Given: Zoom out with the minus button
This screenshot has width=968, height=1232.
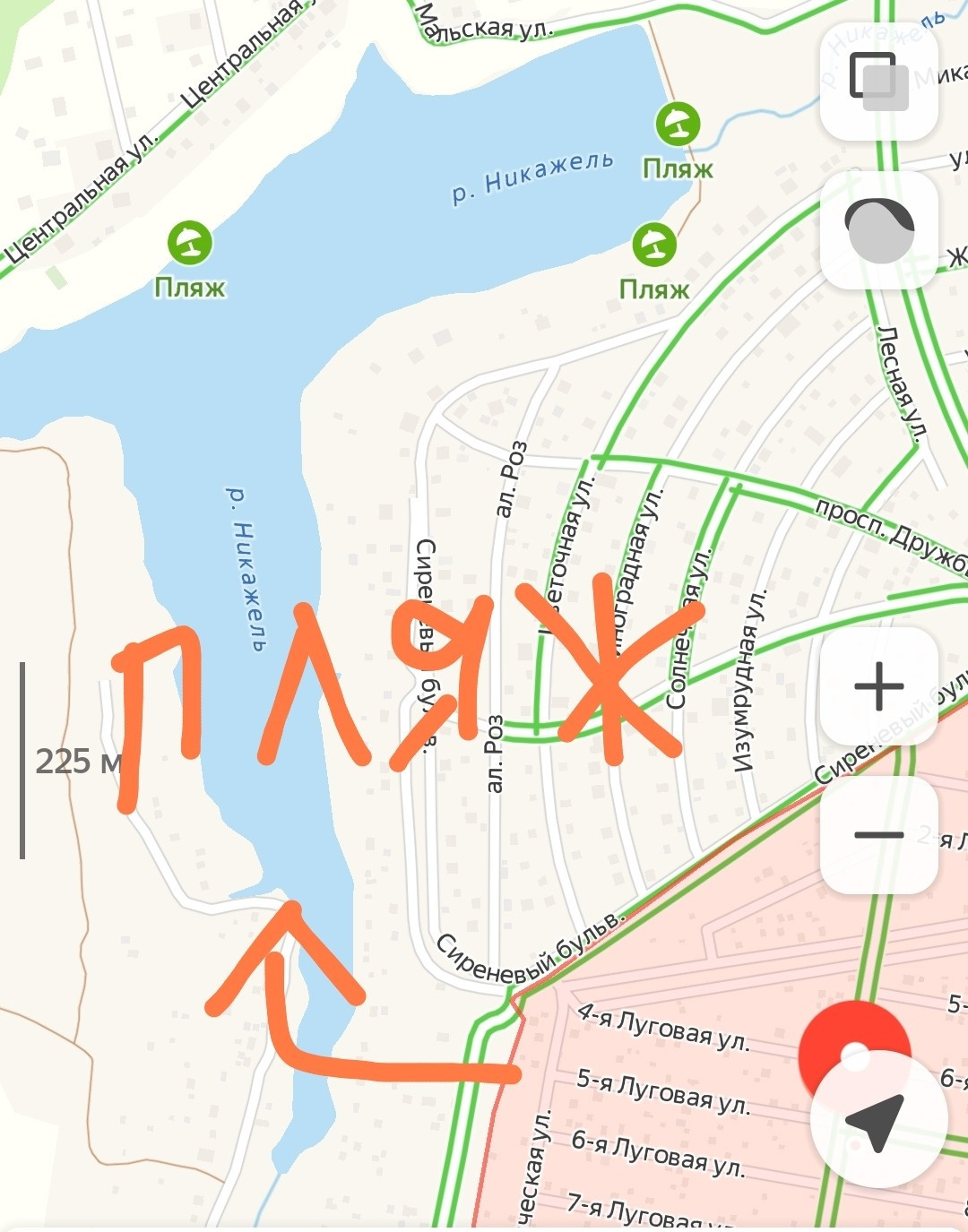Looking at the screenshot, I should (878, 835).
